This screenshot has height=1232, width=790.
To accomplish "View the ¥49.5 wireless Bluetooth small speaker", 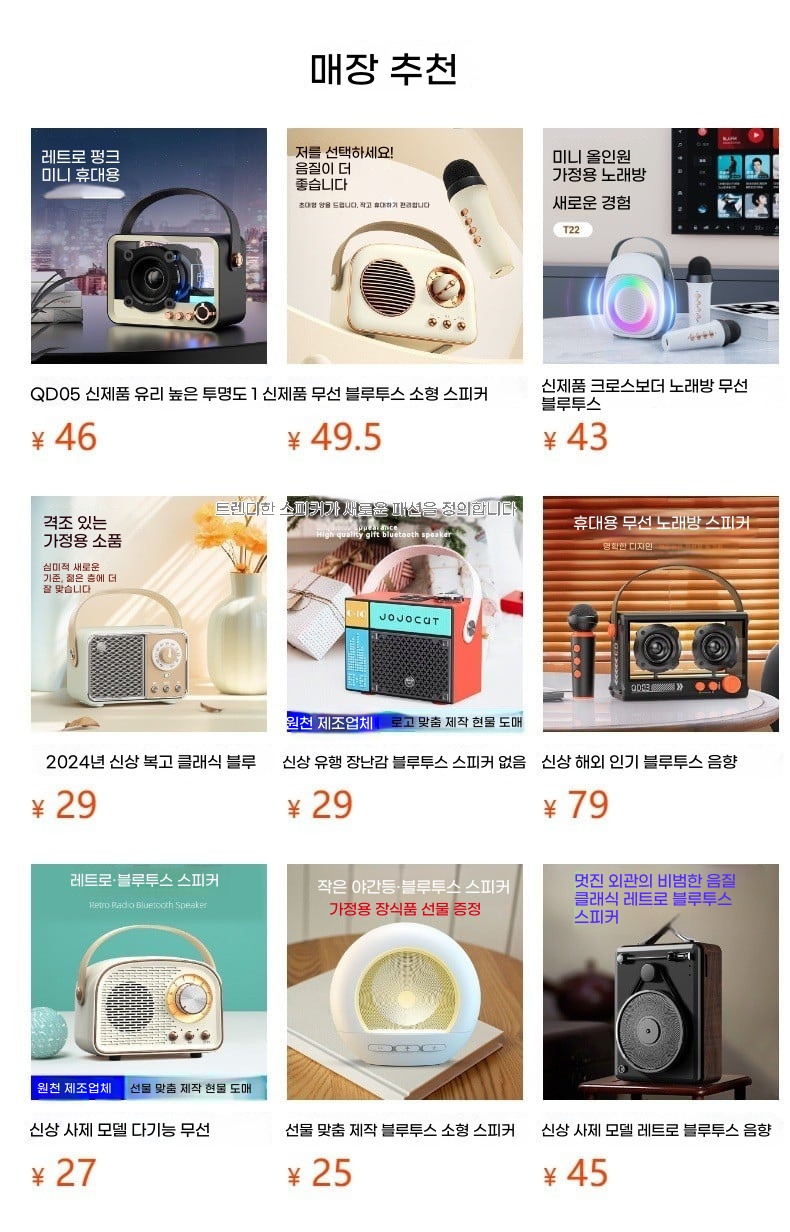I will coord(404,246).
